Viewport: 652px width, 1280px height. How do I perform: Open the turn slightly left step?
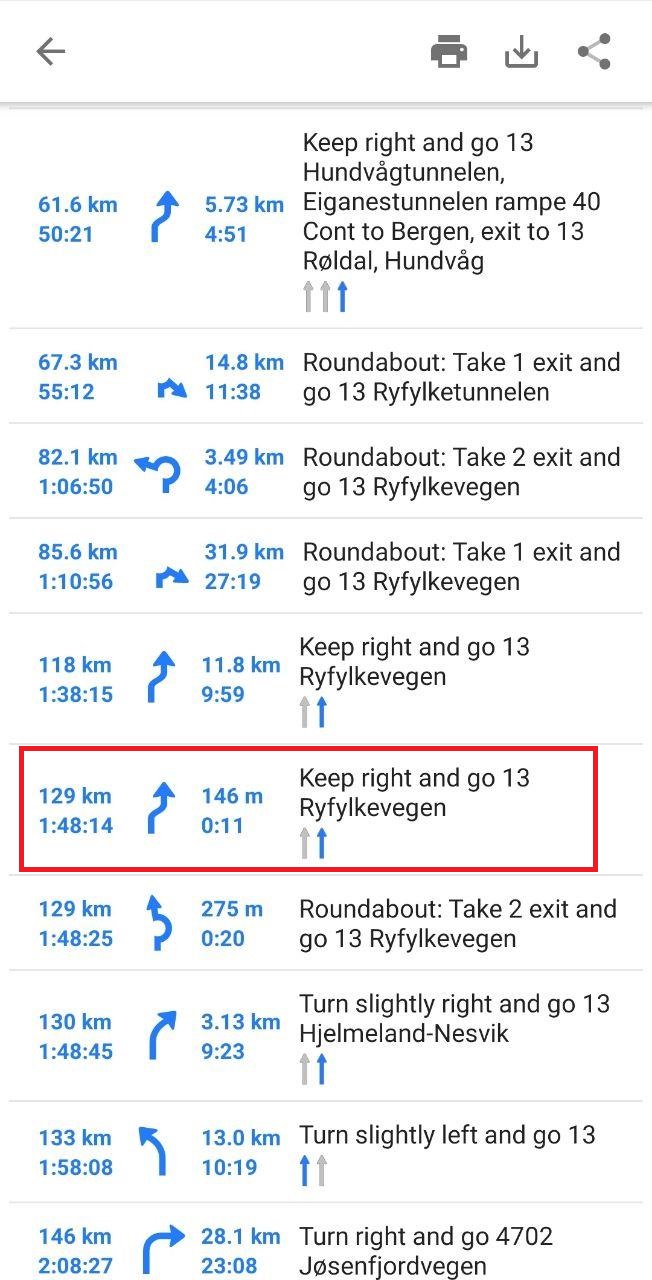326,1152
